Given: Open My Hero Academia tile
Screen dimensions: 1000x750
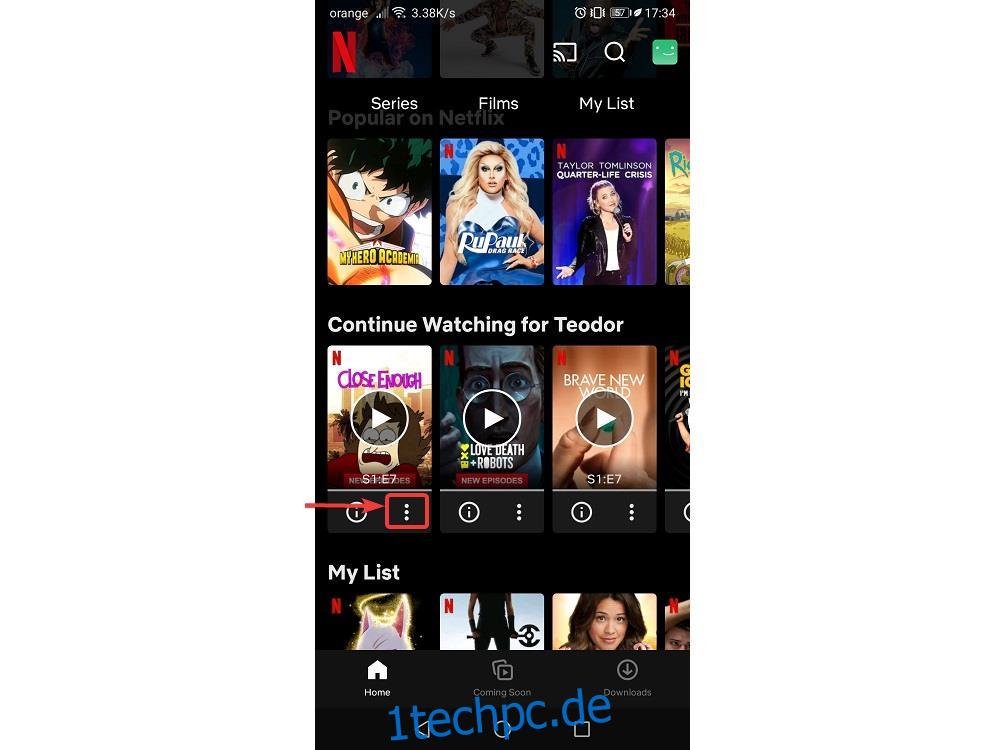Looking at the screenshot, I should point(380,212).
